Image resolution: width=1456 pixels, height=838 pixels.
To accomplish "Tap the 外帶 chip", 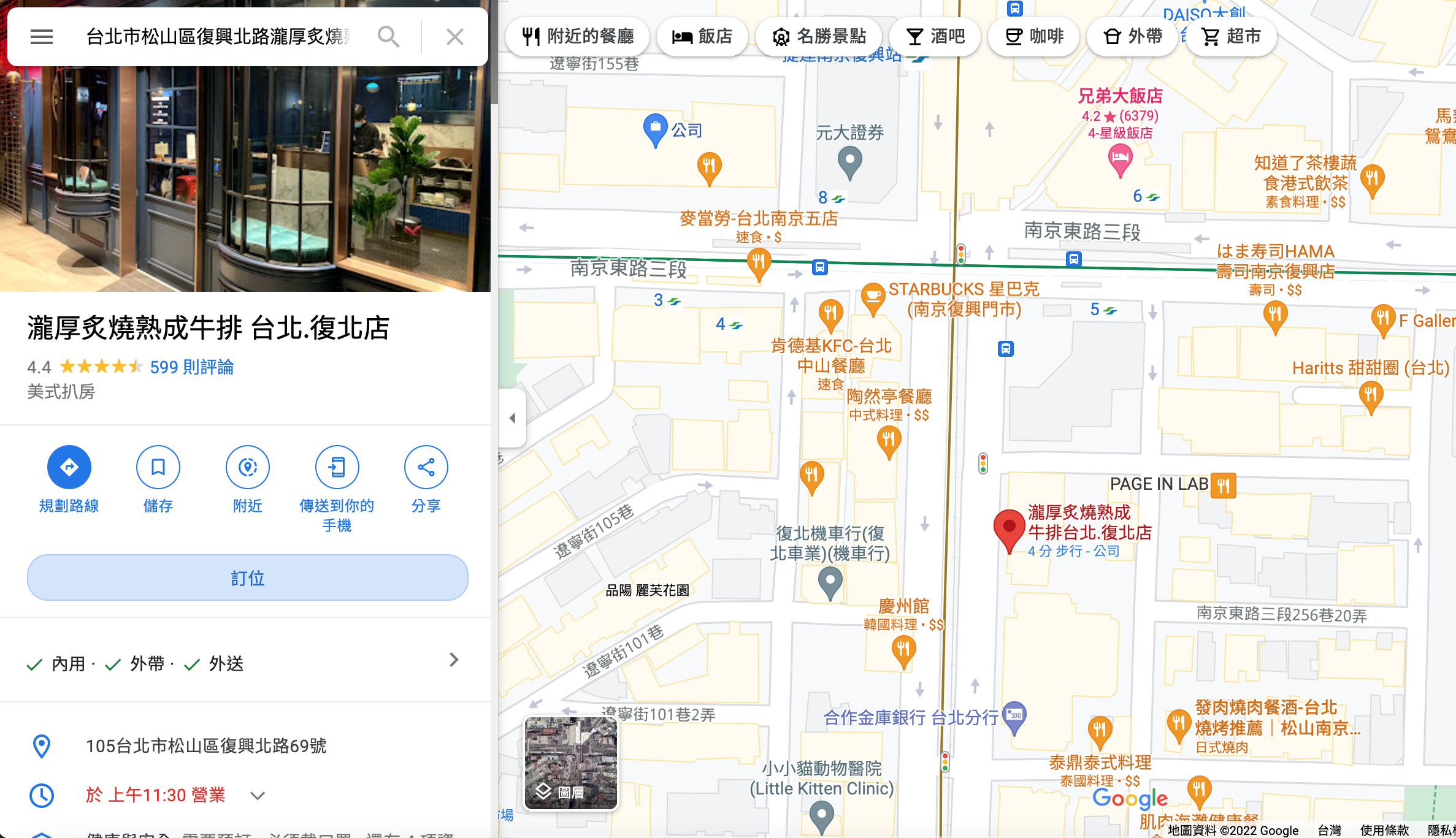I will coord(1133,37).
